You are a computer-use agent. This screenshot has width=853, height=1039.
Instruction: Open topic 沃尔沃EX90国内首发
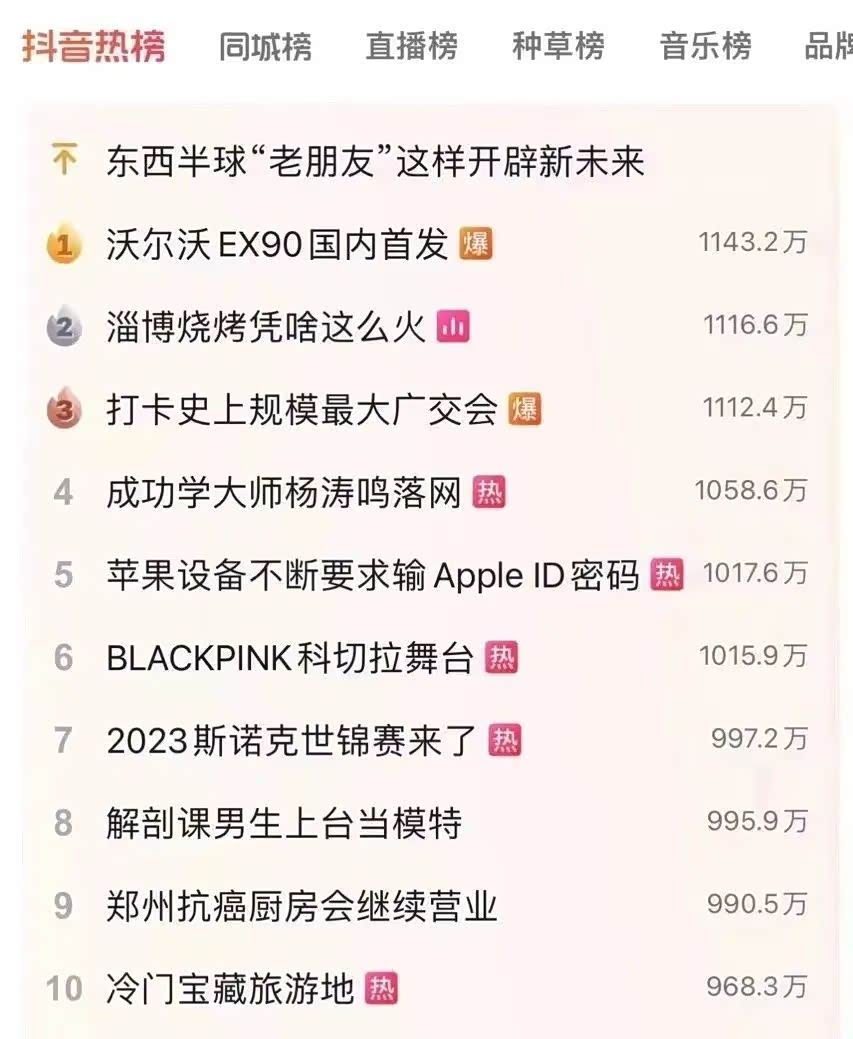coord(277,244)
